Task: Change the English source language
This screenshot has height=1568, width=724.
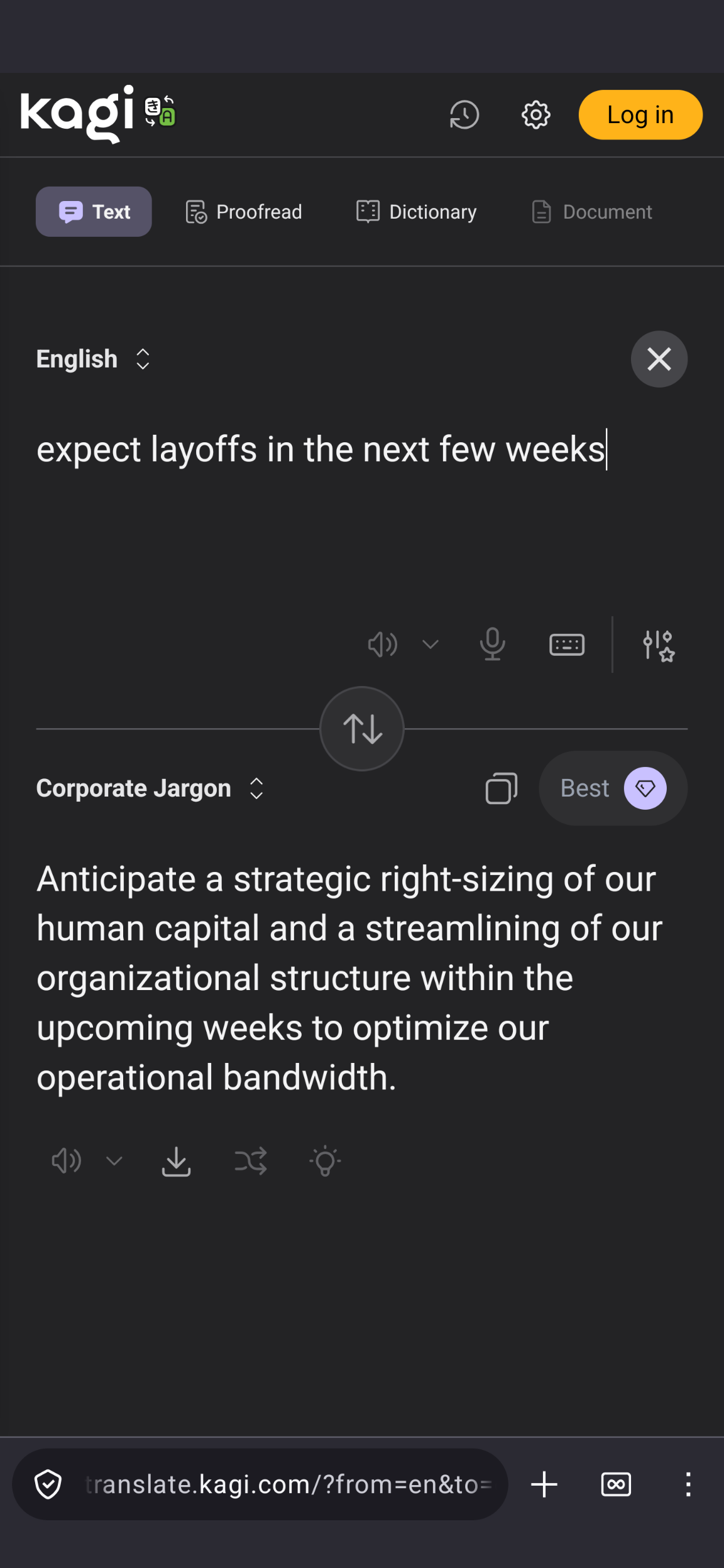Action: [93, 359]
